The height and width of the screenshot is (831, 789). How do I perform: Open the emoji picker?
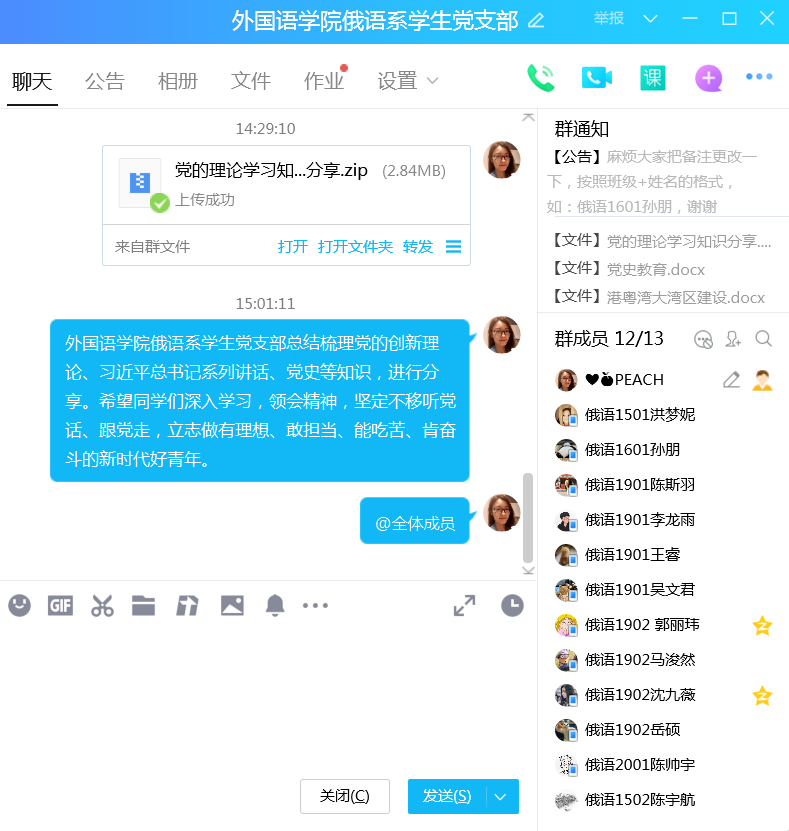coord(19,605)
